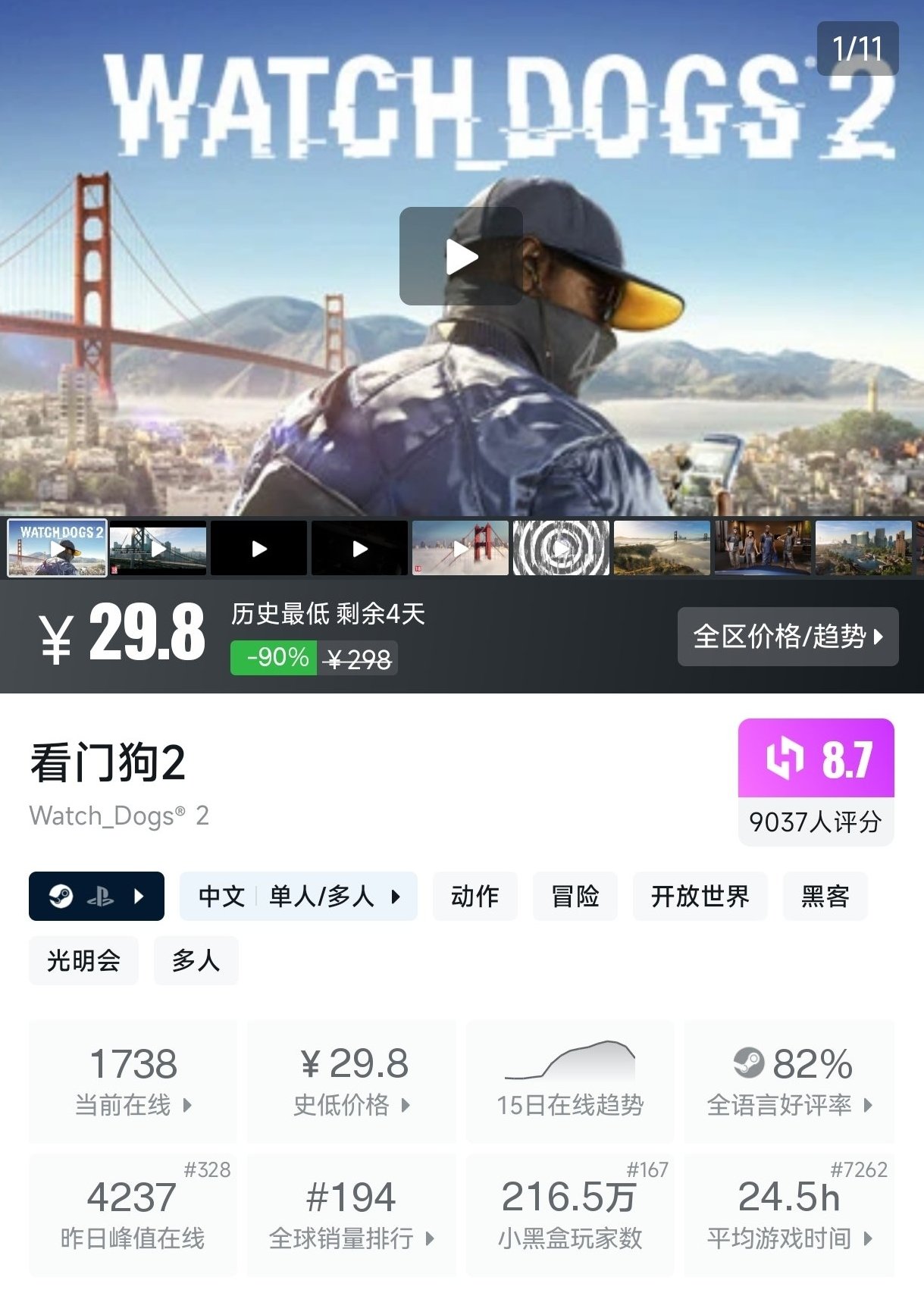Select the second video thumbnail in gallery

(158, 548)
